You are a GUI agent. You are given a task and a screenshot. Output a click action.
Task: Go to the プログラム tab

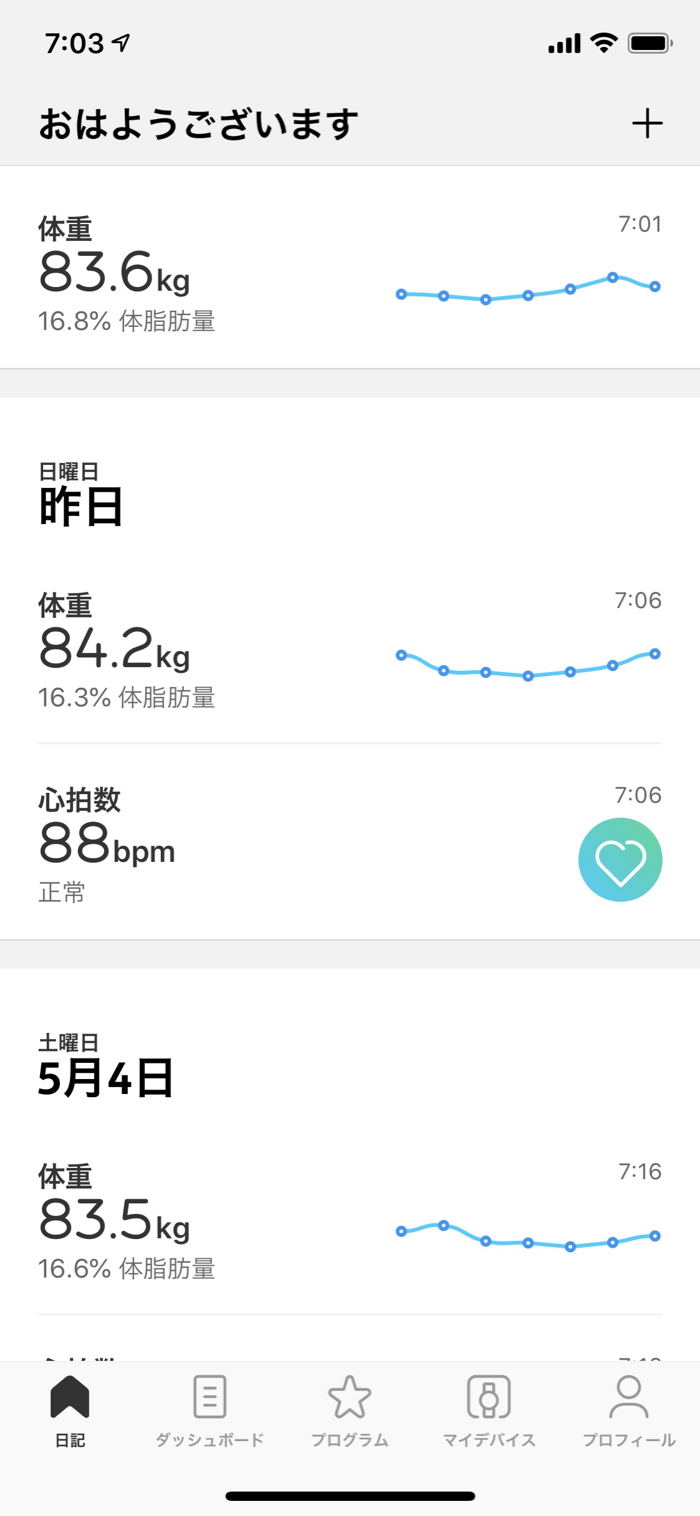tap(350, 1411)
